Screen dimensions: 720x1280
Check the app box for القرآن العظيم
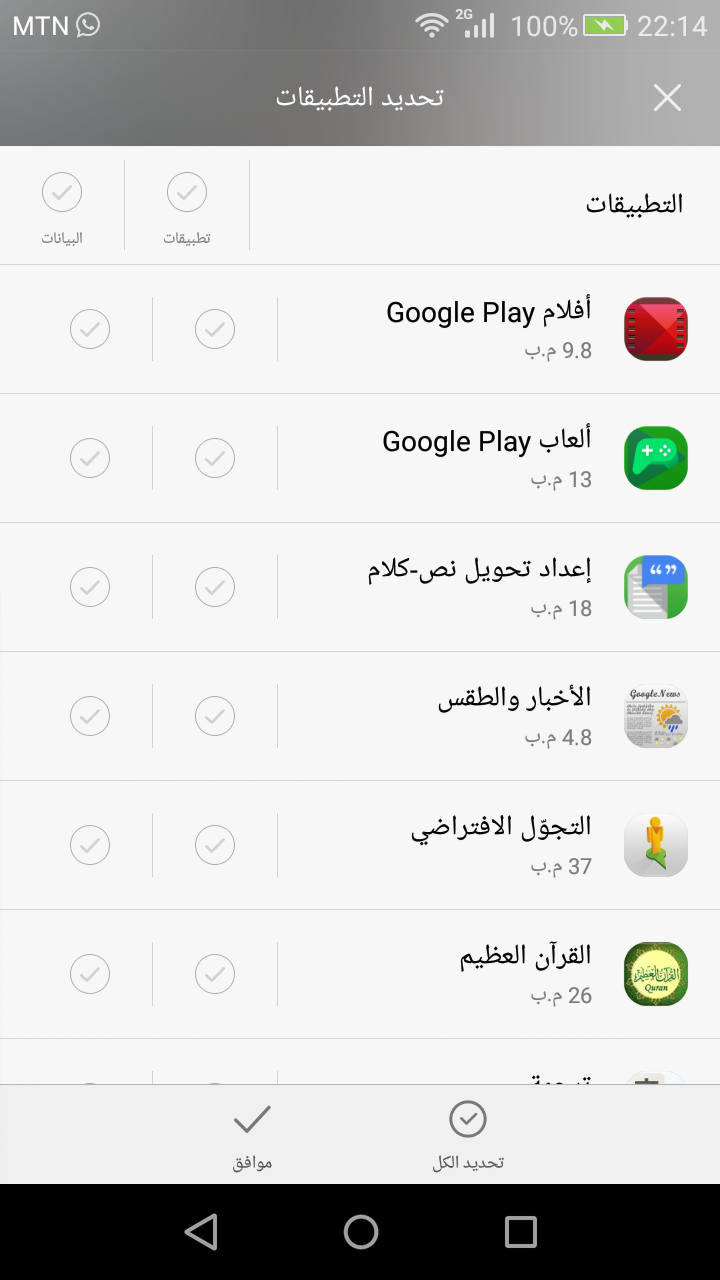click(x=215, y=974)
